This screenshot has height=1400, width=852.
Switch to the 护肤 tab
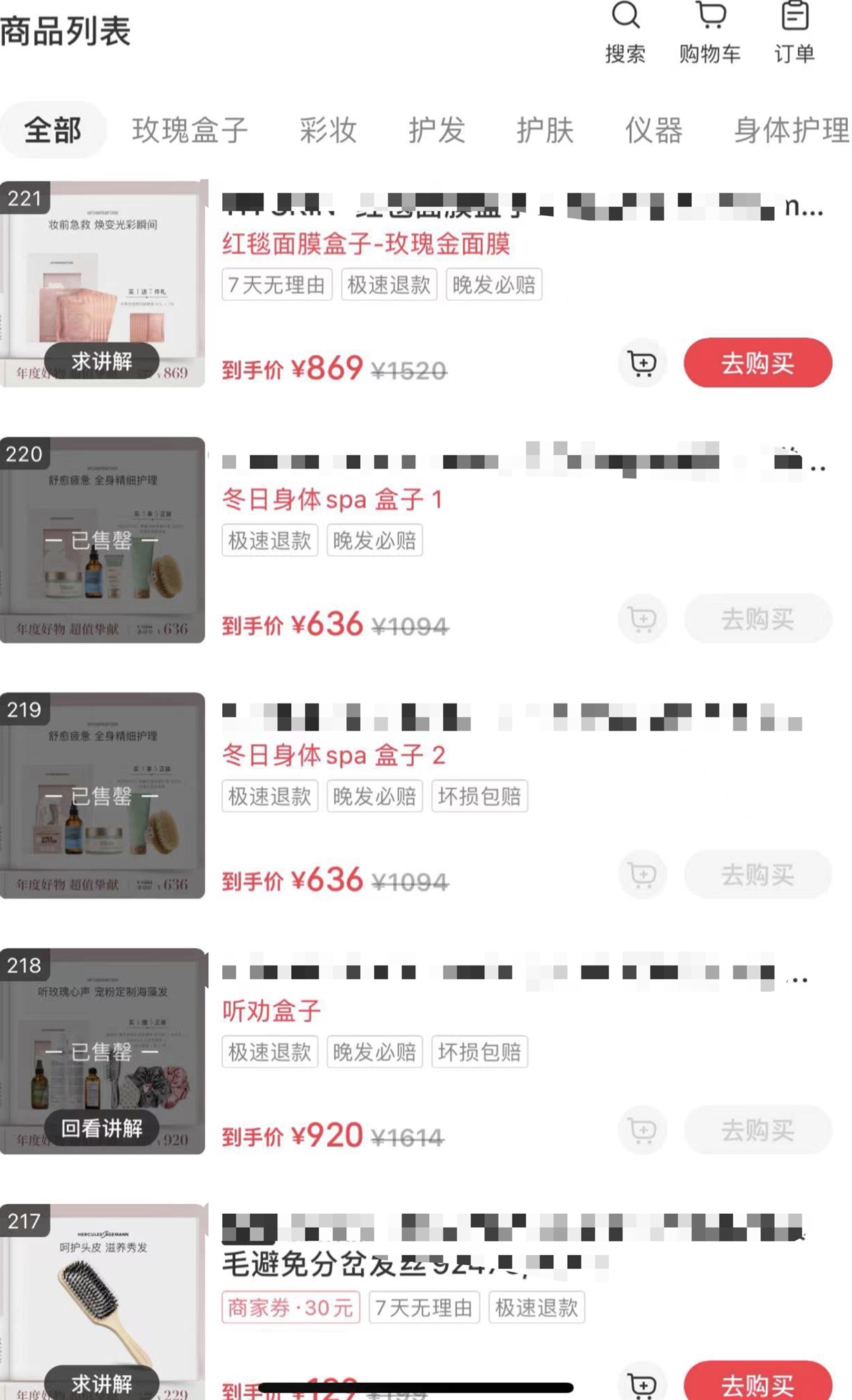click(x=545, y=130)
